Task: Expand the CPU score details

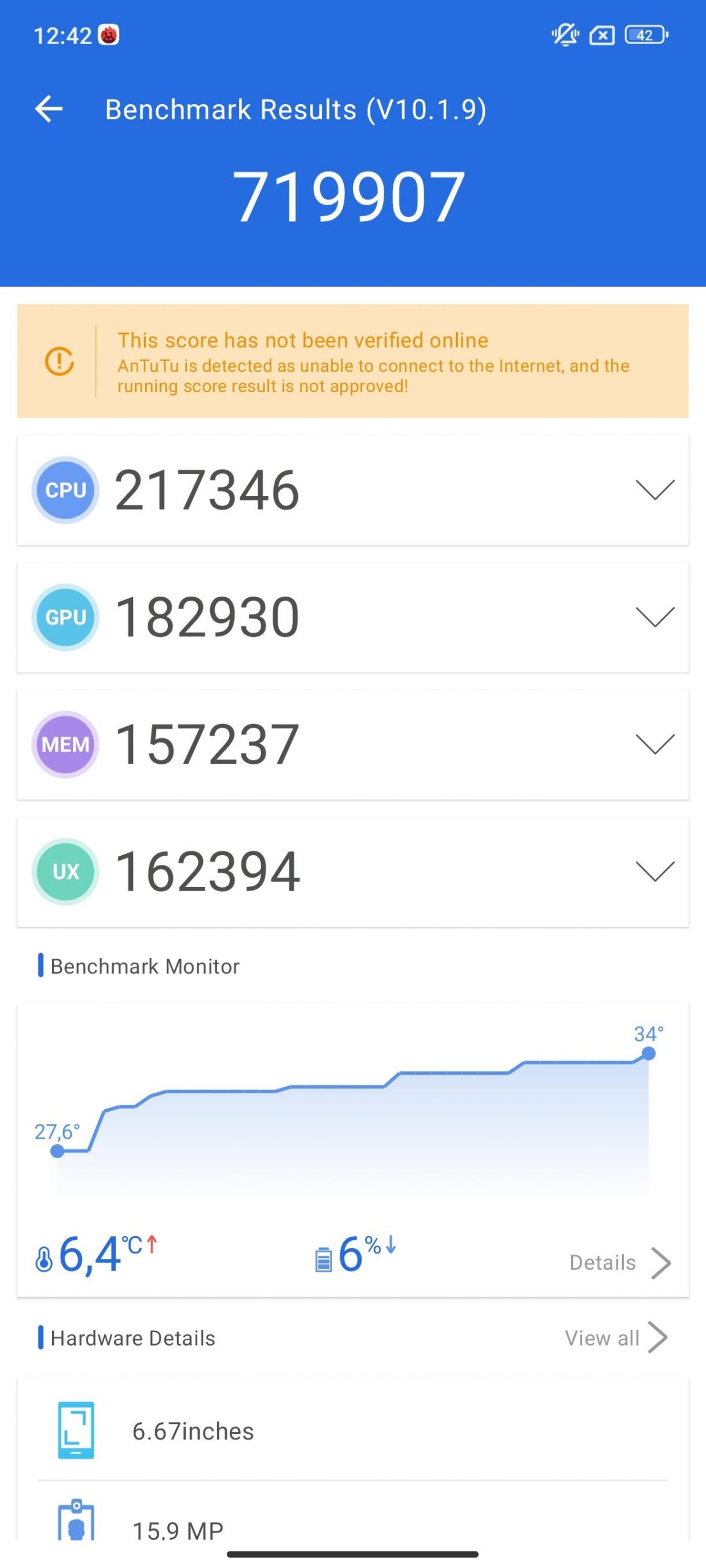Action: [x=655, y=490]
